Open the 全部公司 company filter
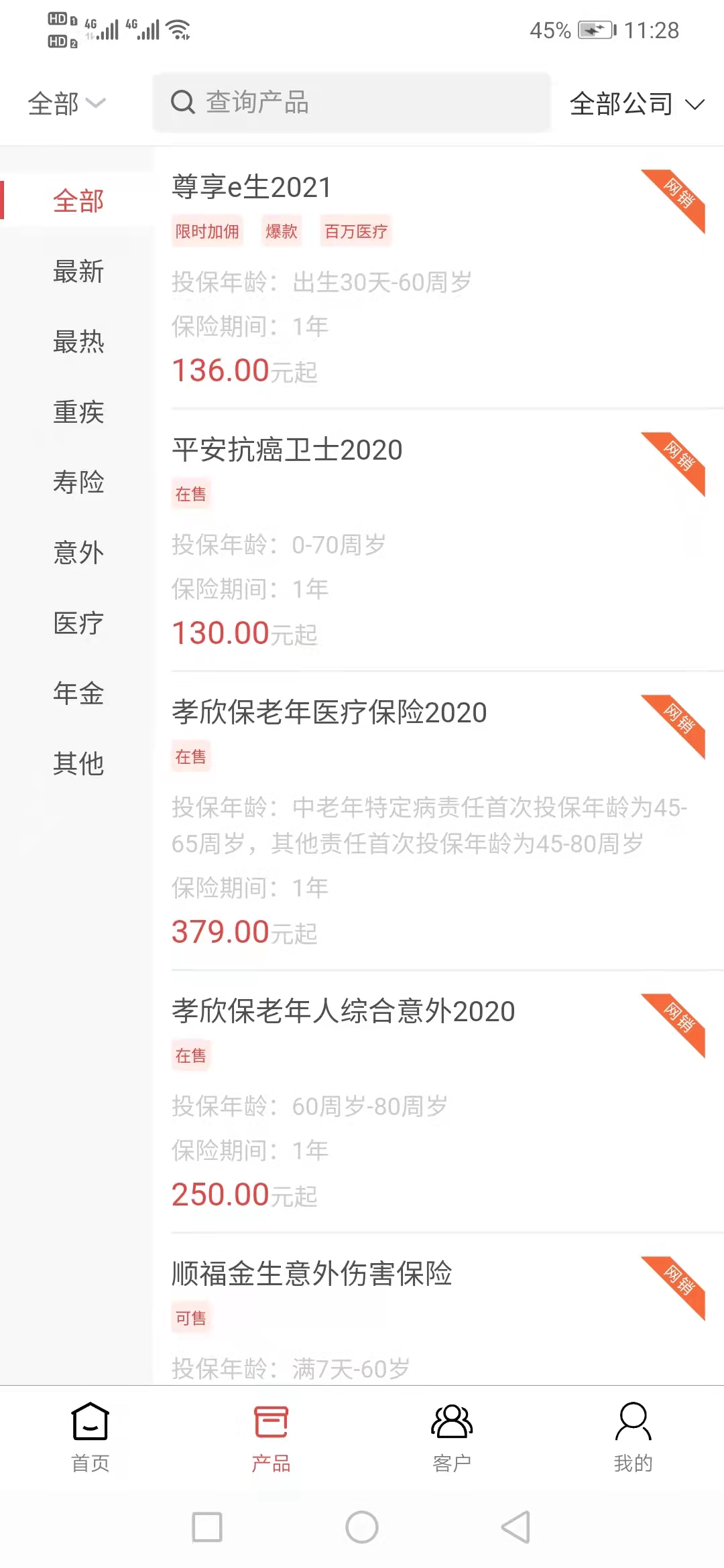 637,104
